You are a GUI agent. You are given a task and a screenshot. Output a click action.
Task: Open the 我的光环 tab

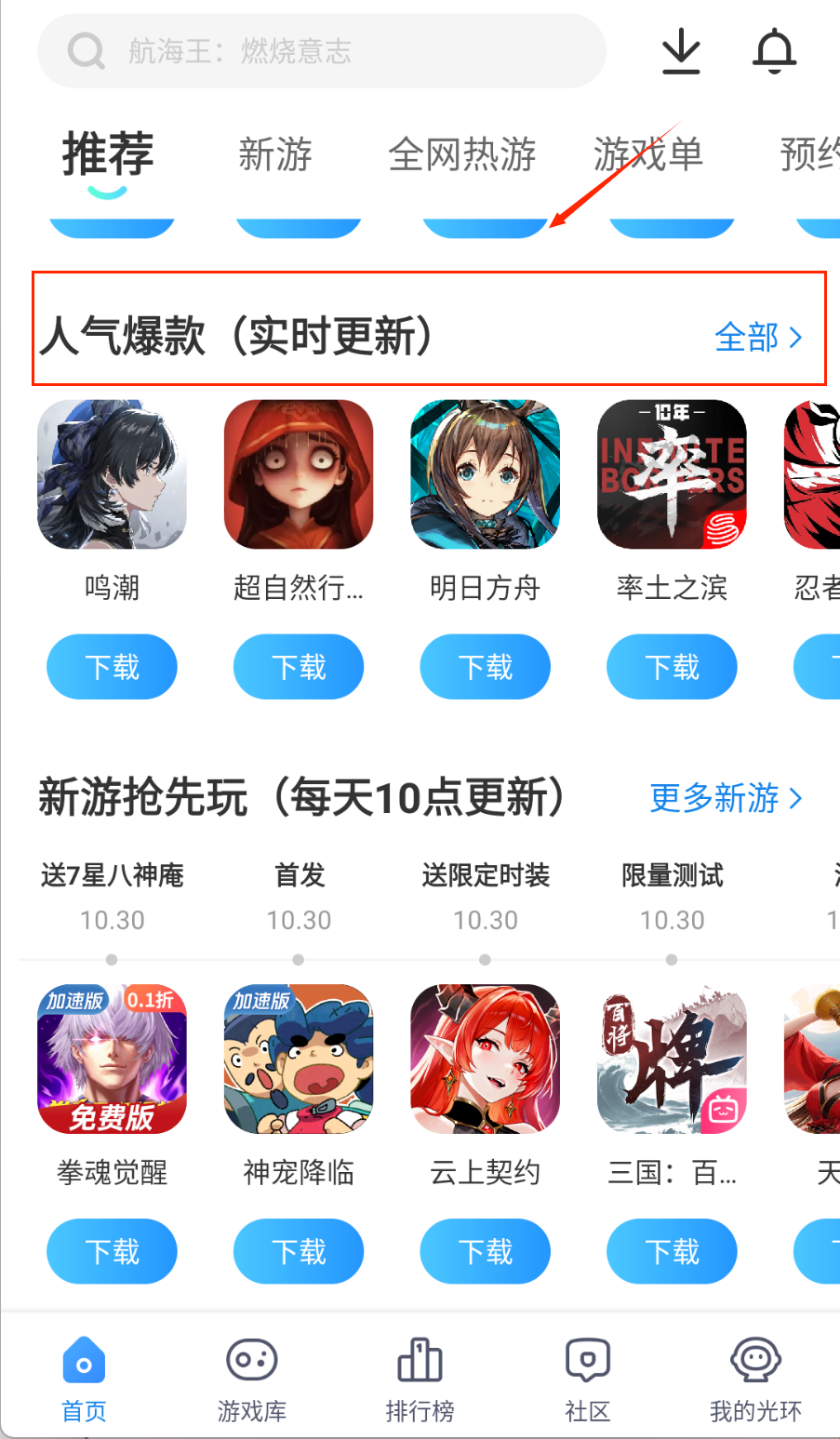755,1380
